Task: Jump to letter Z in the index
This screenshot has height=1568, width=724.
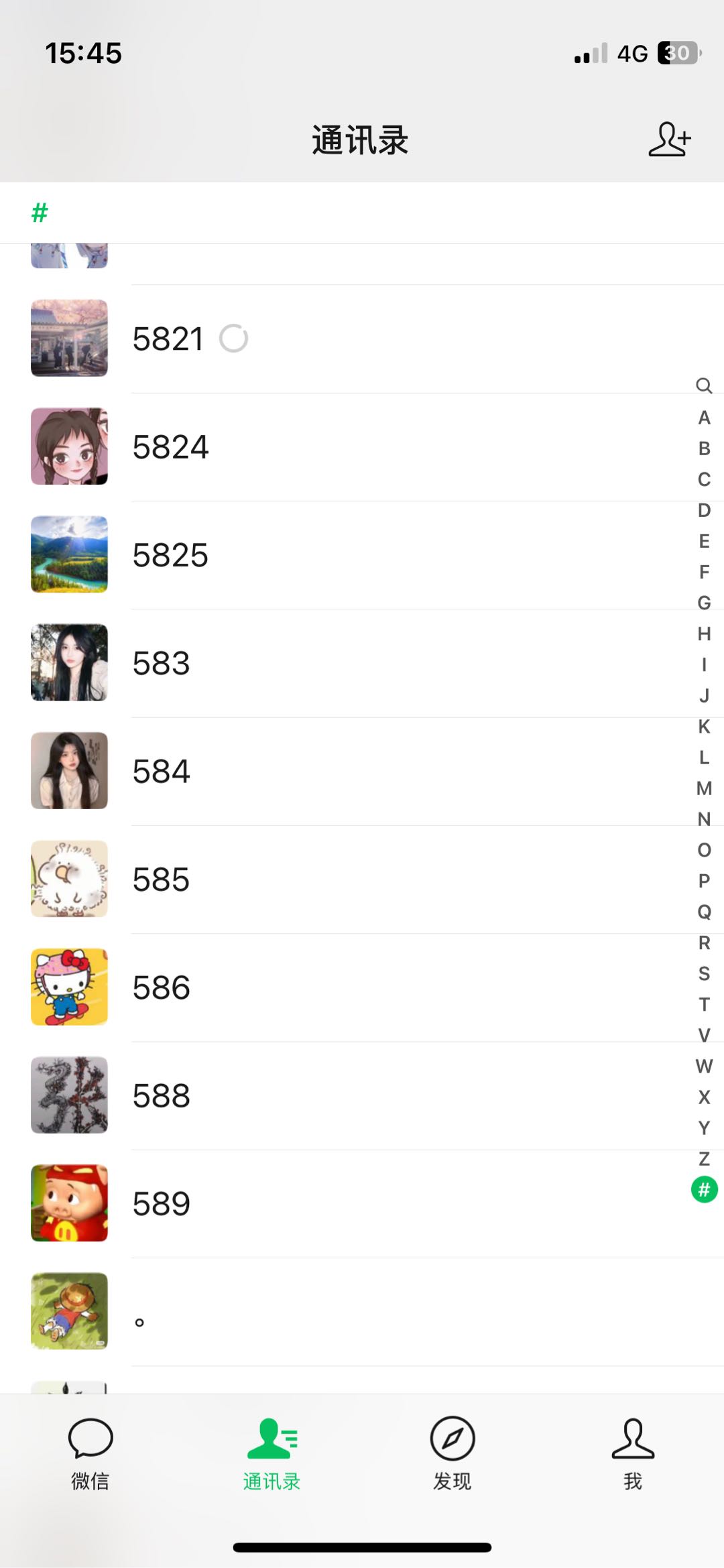Action: coord(704,1159)
